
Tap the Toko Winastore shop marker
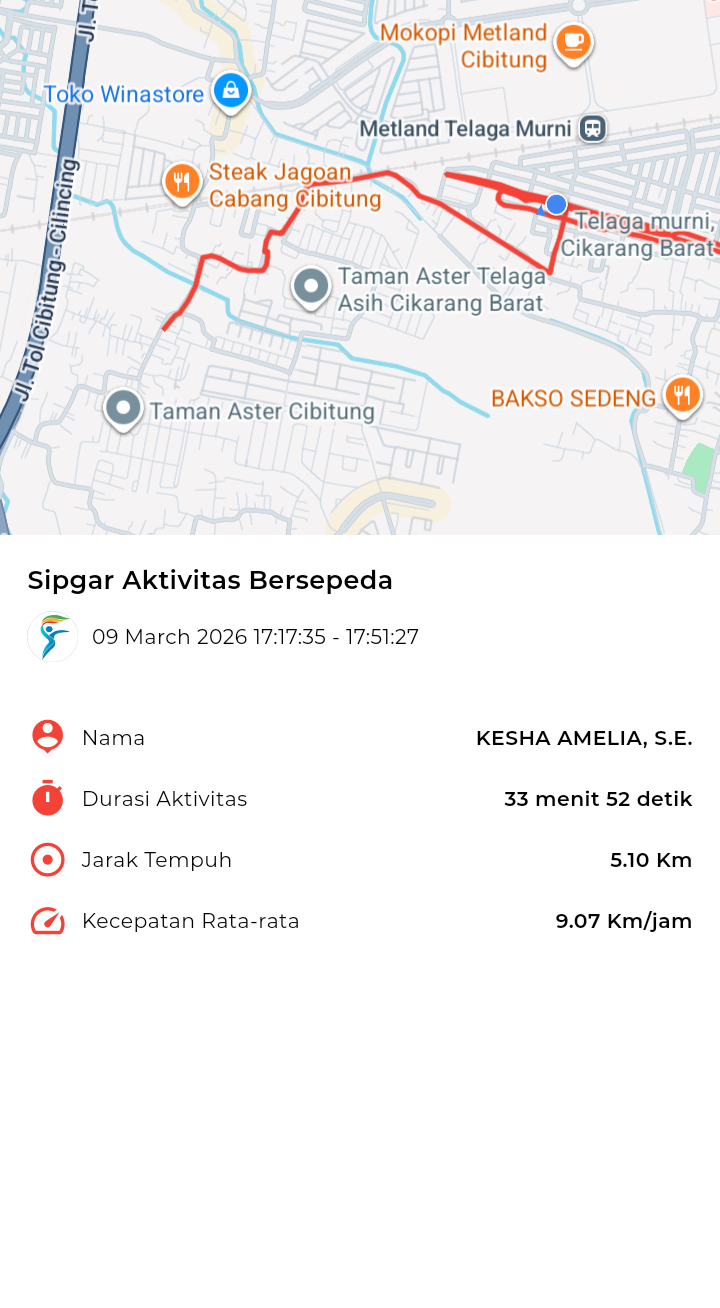[x=231, y=92]
